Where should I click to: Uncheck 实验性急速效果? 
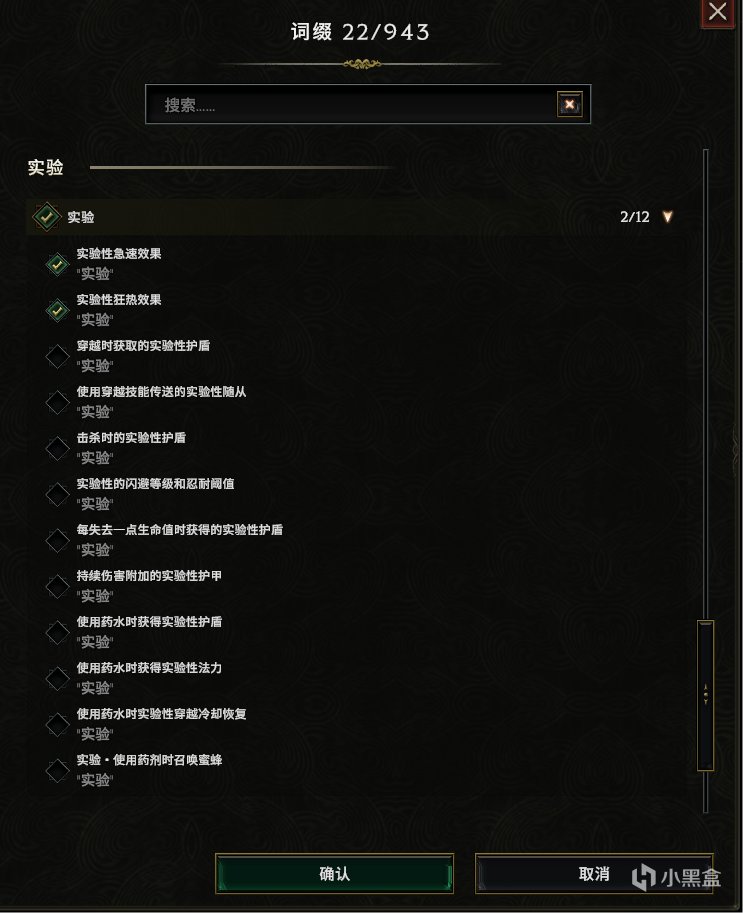57,264
